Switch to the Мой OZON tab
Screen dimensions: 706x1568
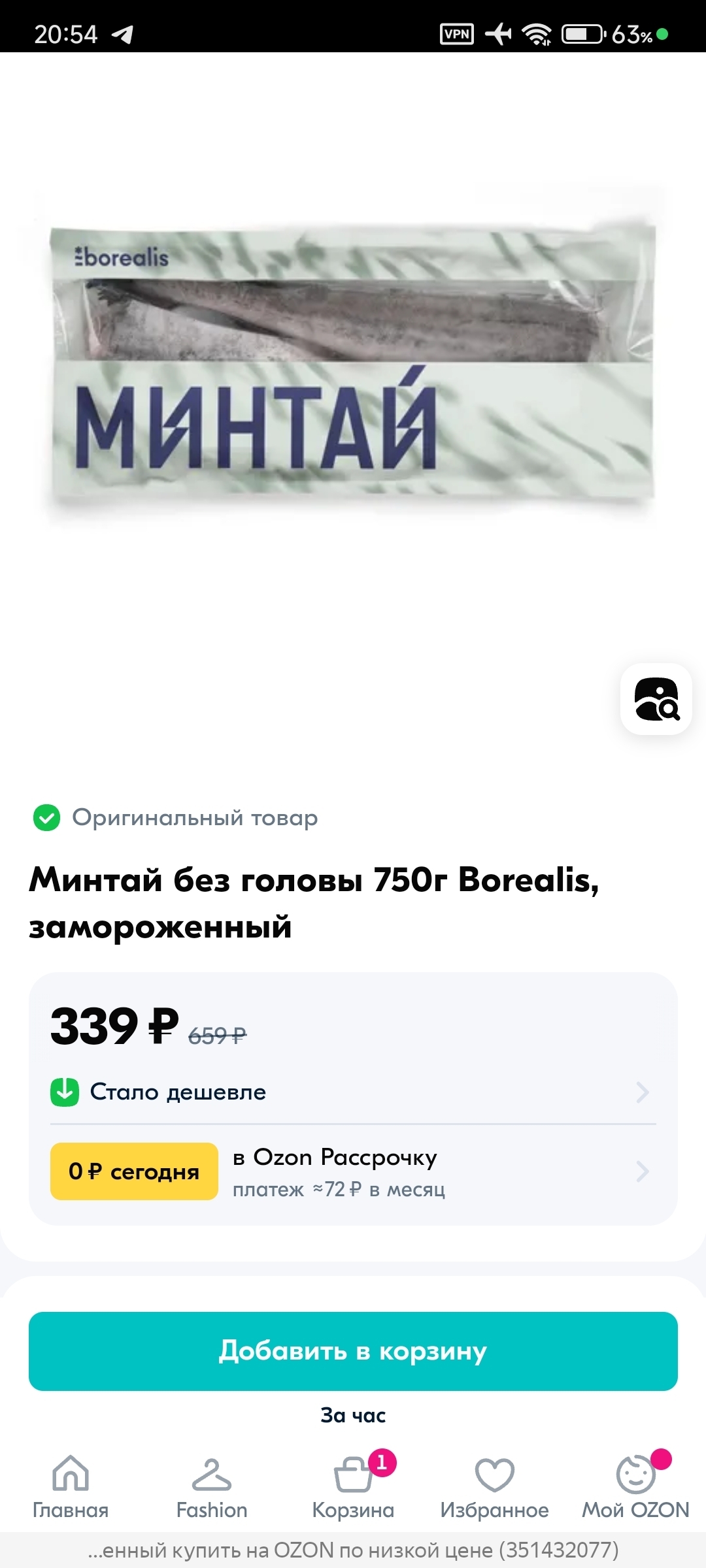[x=635, y=1487]
